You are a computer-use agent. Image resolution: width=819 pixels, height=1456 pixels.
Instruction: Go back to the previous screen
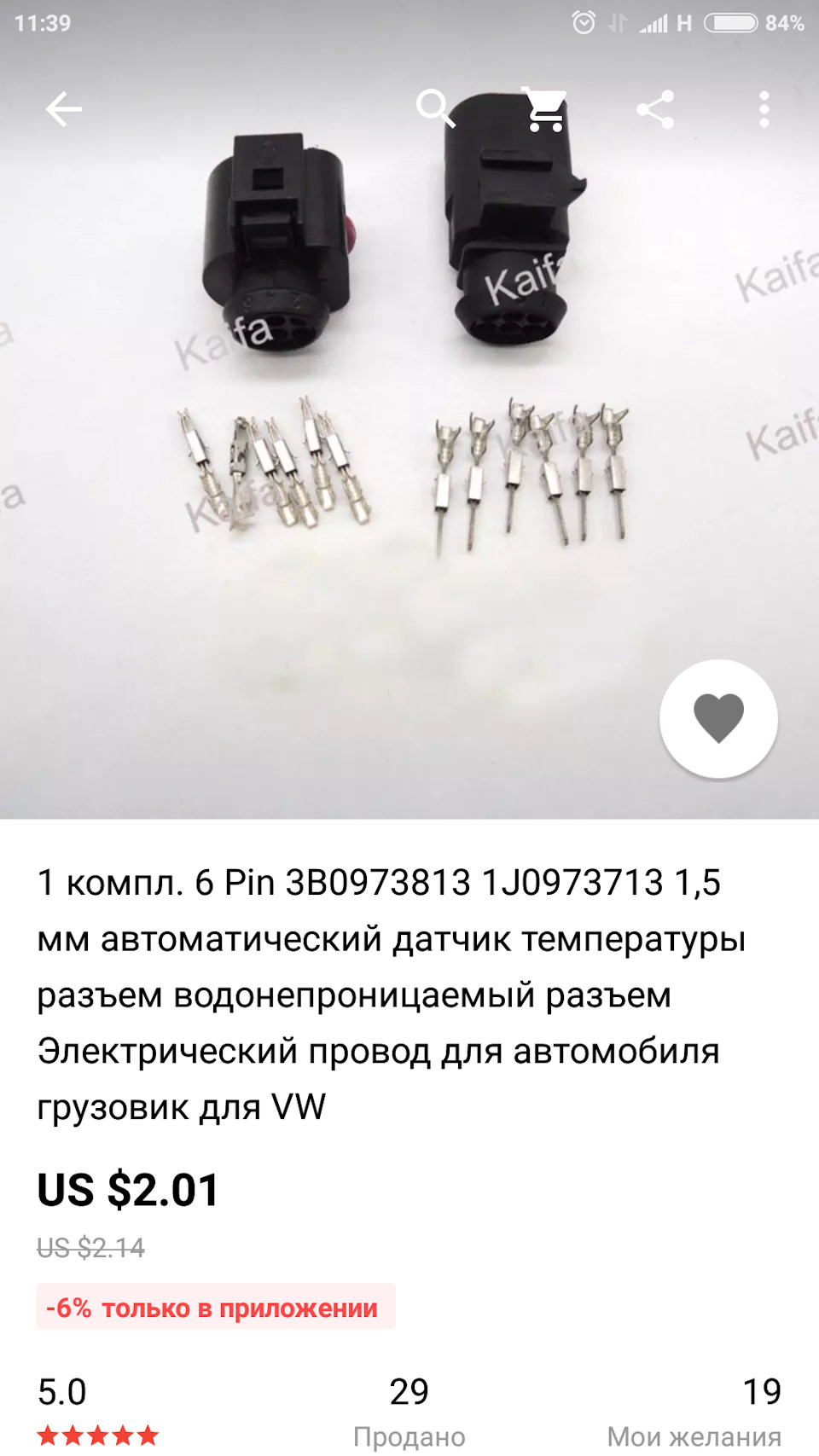(64, 108)
